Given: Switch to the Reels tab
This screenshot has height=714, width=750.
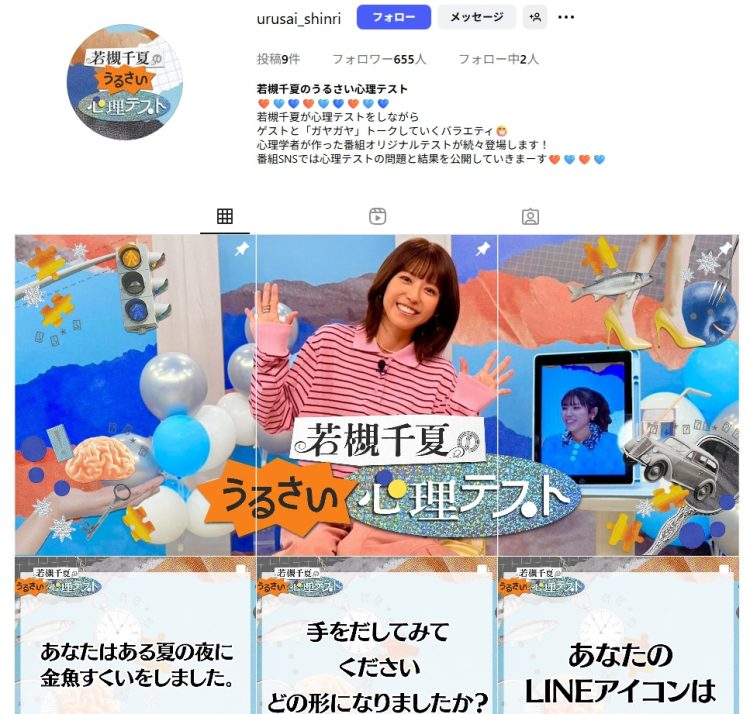Looking at the screenshot, I should (377, 217).
